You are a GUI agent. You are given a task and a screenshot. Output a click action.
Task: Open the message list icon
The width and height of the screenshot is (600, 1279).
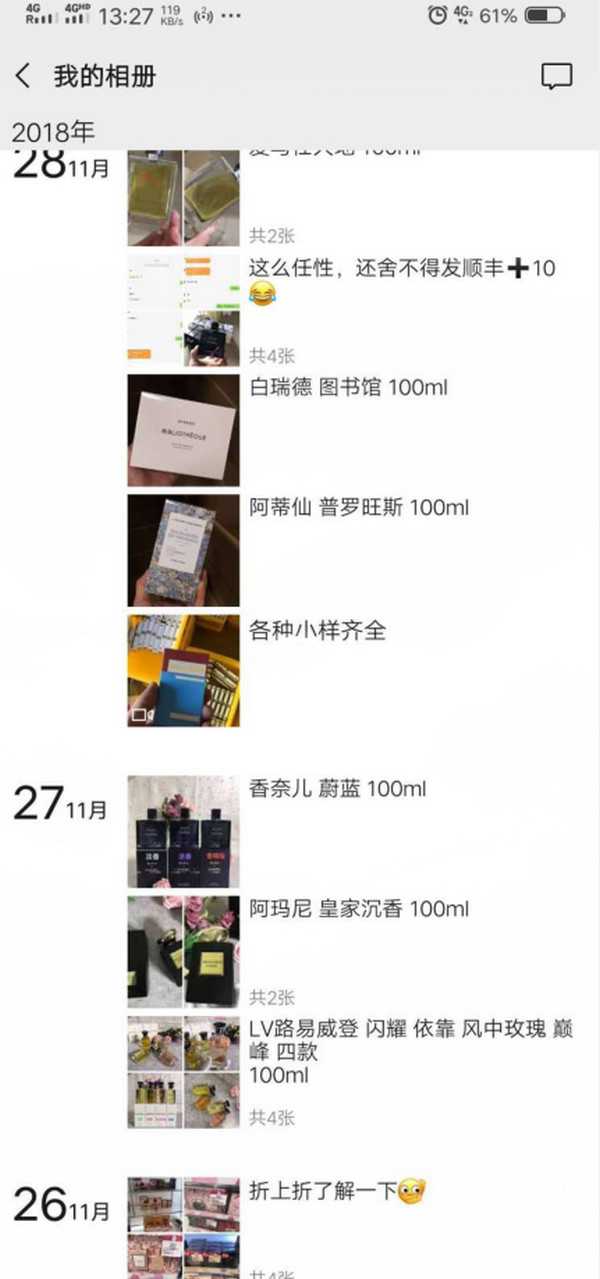tap(556, 77)
